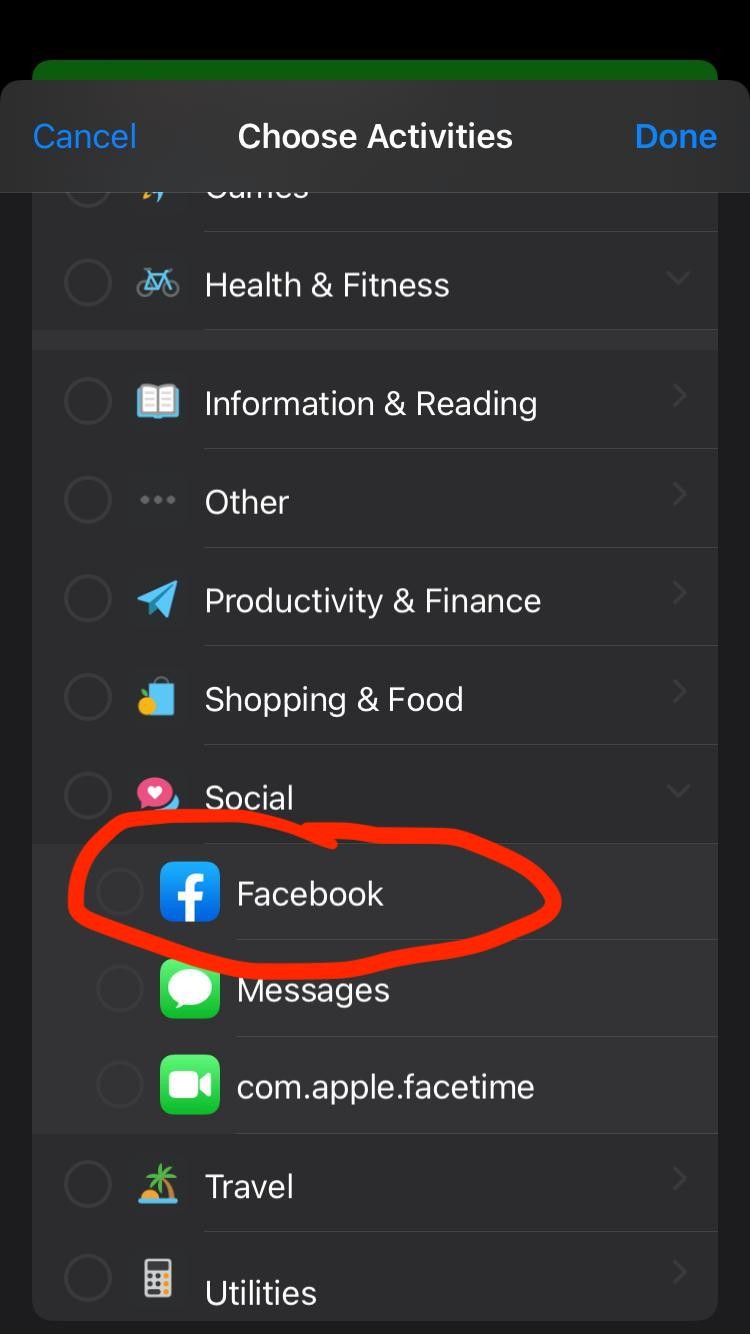Expand Shopping & Food chevron
Image resolution: width=750 pixels, height=1334 pixels.
(680, 692)
